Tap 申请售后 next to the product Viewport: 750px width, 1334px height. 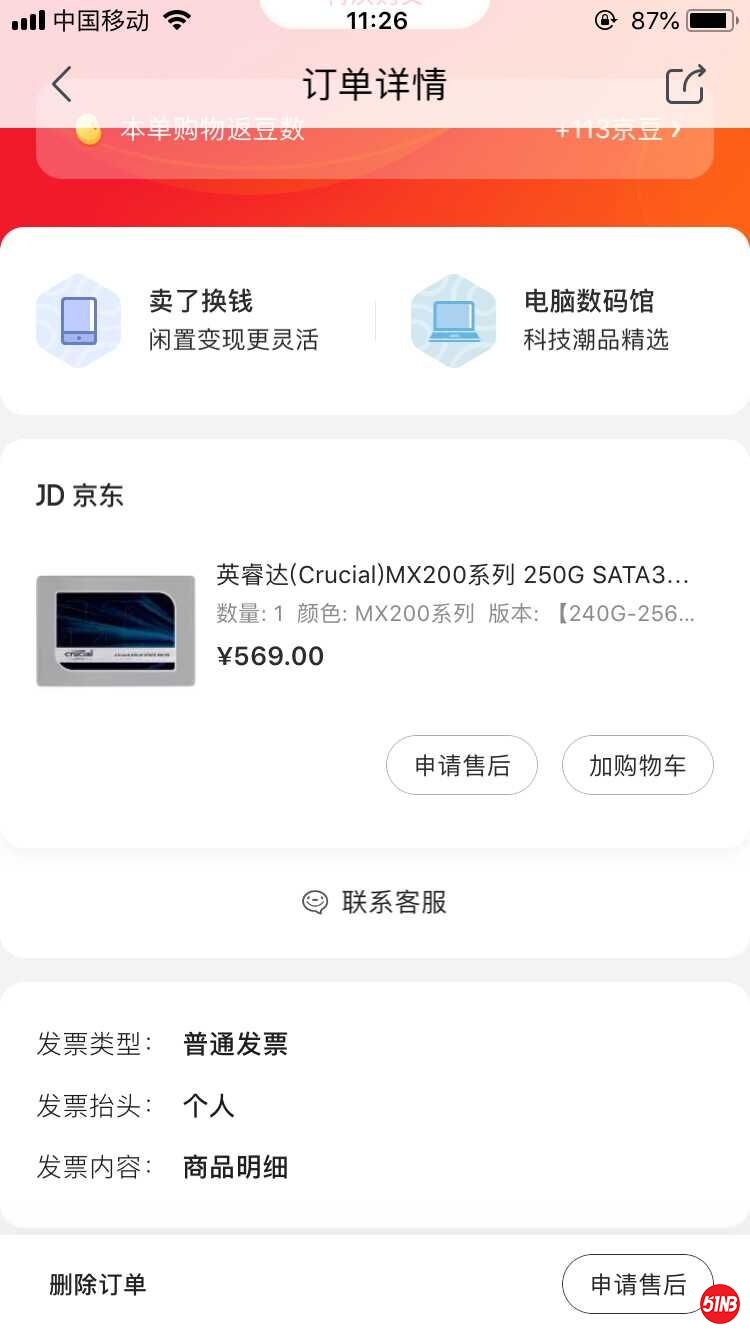tap(461, 764)
